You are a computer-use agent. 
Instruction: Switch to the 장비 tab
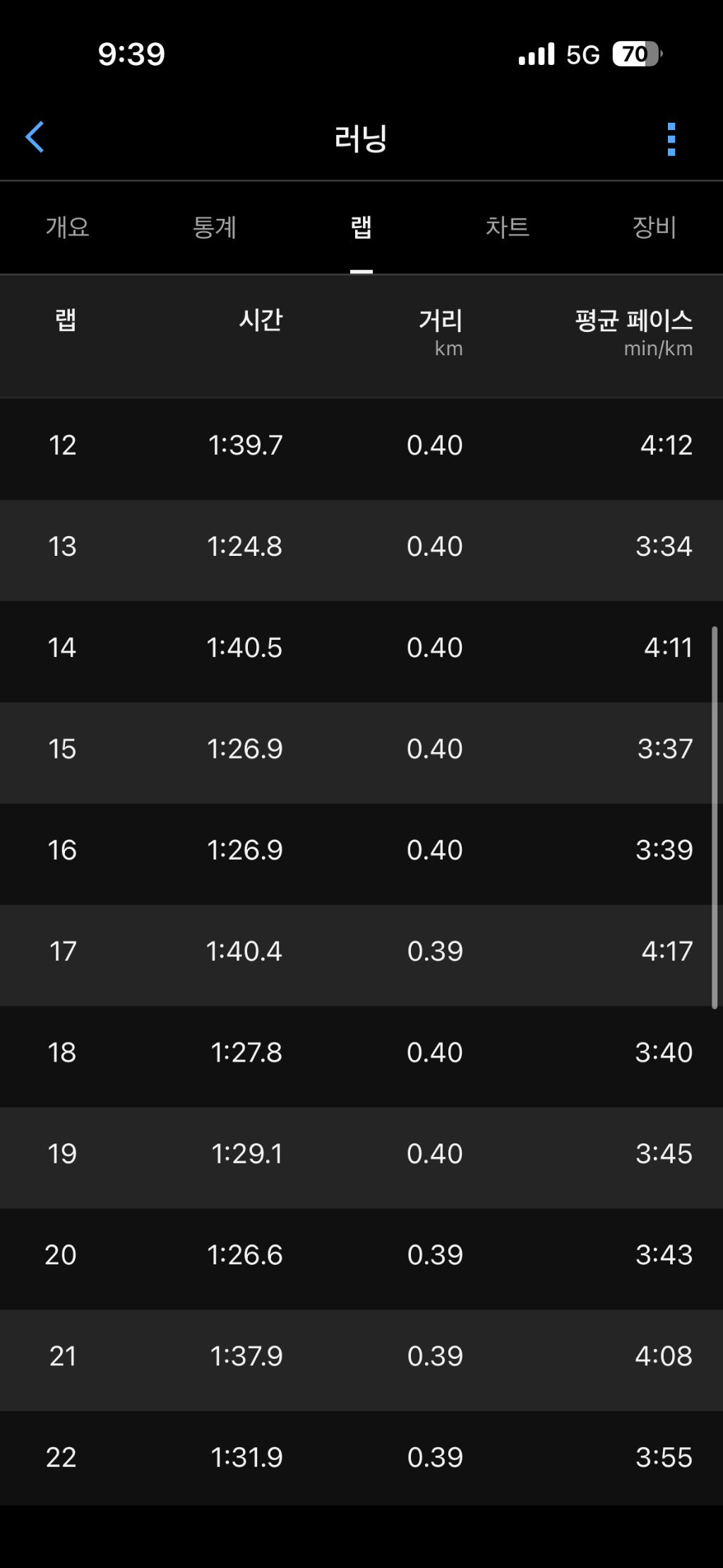coord(654,227)
